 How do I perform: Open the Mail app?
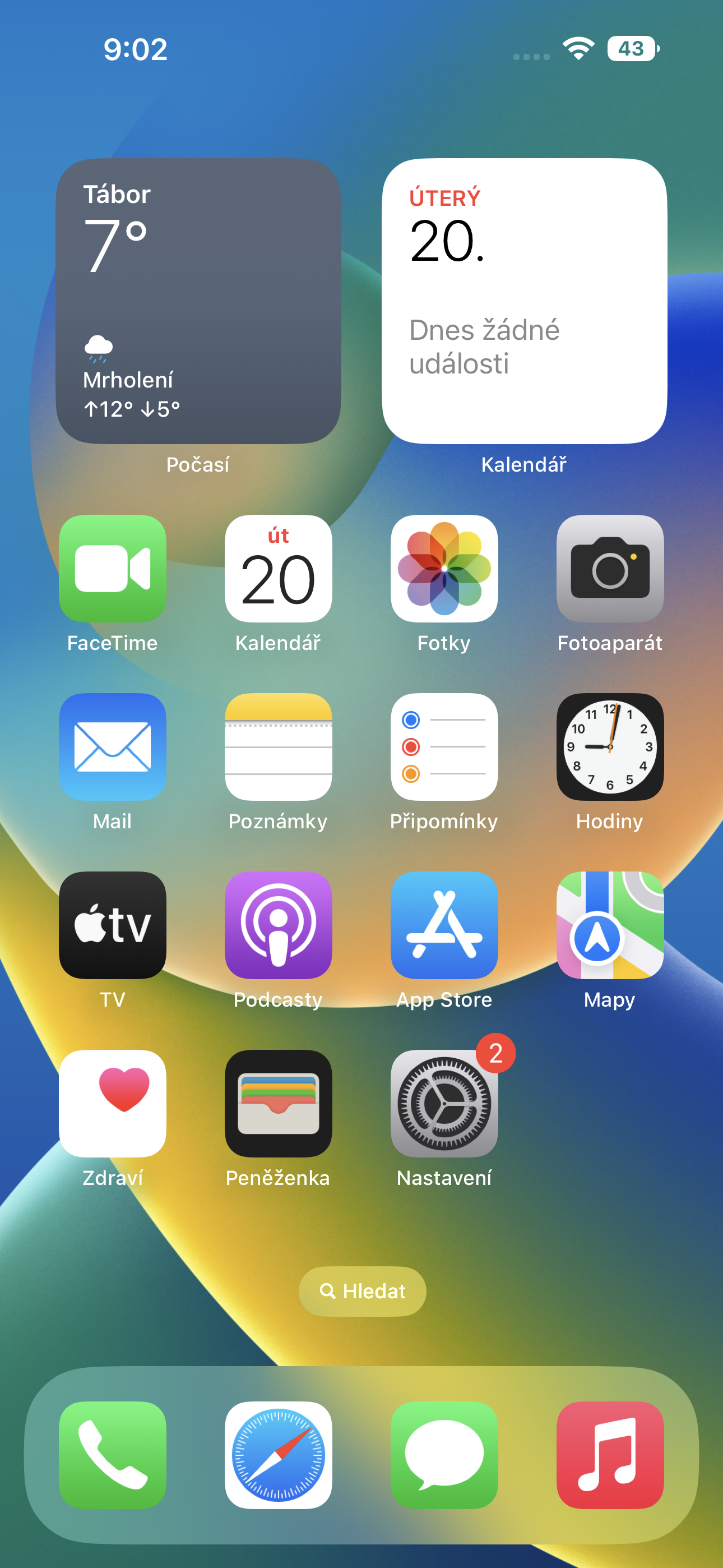click(x=113, y=748)
